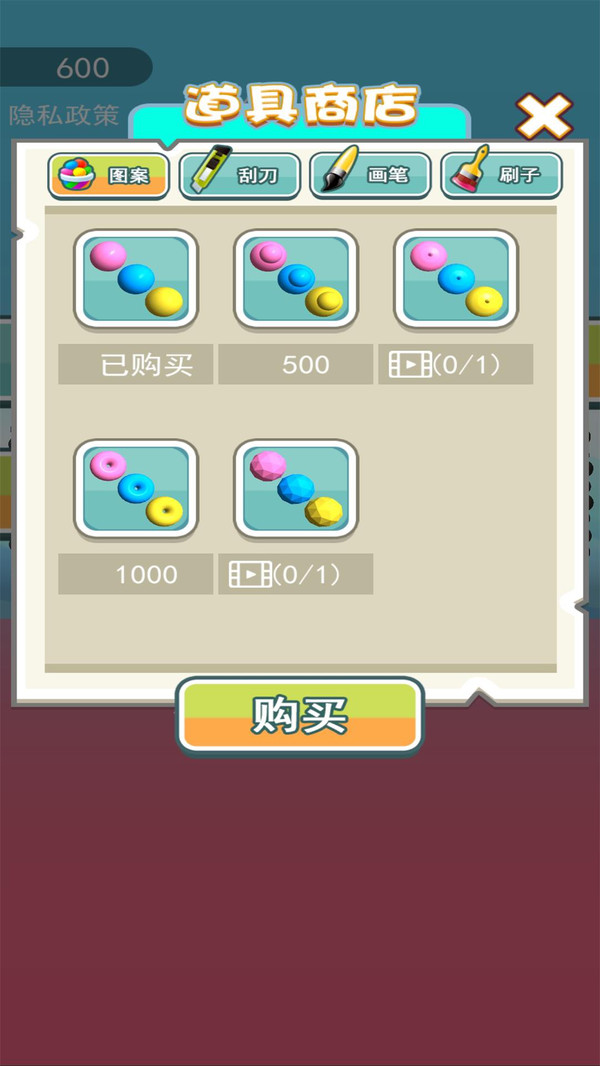Select the dimpled pattern with a video unlock
600x1066 pixels.
(456, 279)
